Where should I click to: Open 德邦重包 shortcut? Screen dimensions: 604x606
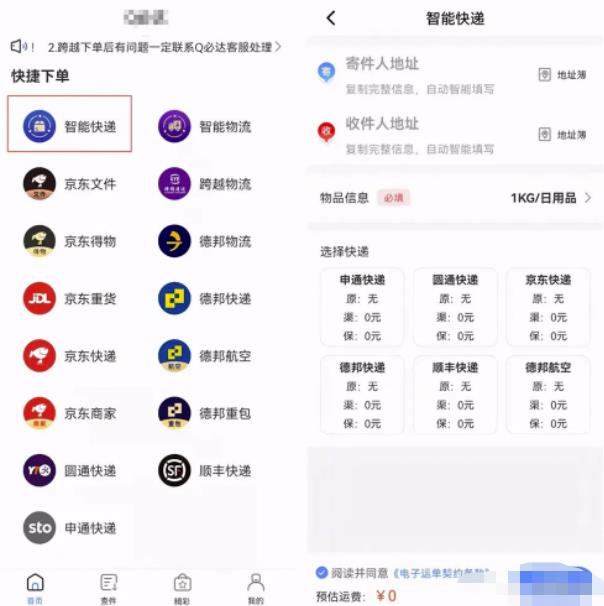tap(205, 413)
